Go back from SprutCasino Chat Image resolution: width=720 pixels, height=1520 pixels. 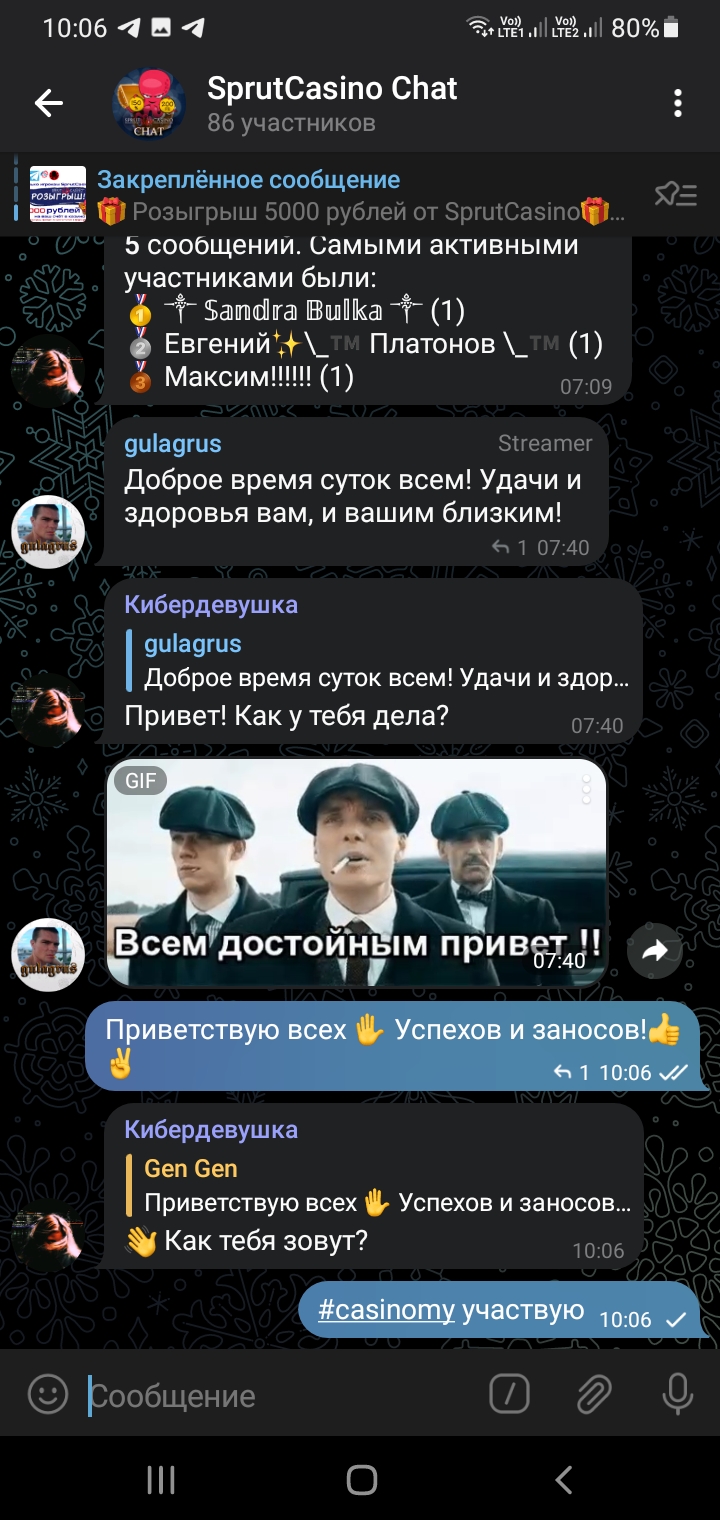click(x=48, y=103)
